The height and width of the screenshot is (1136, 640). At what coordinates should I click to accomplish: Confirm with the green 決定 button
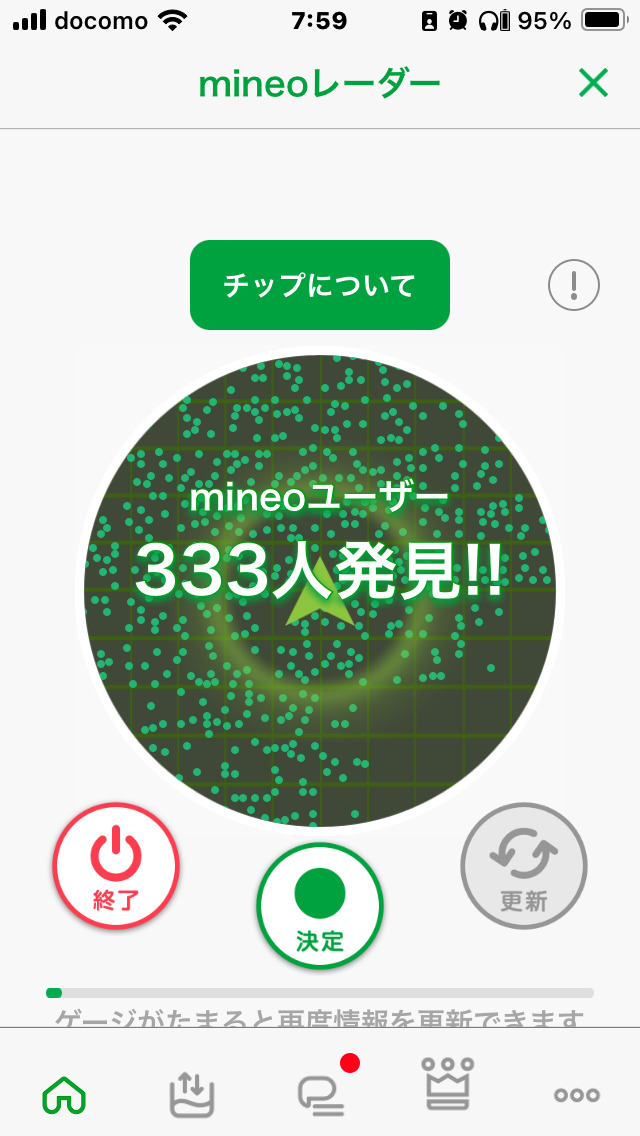(320, 906)
